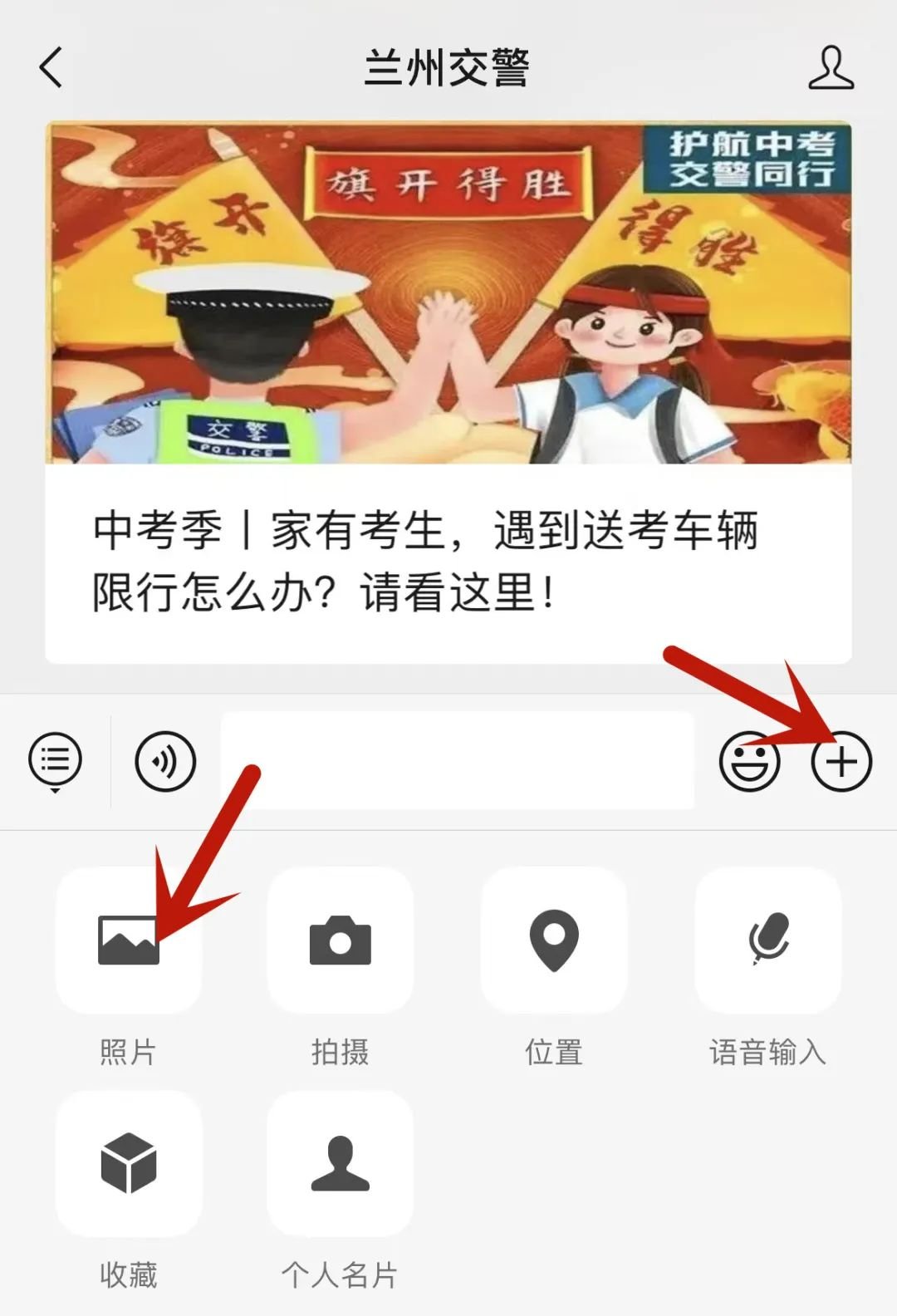Open the emoji picker
Screen dimensions: 897x1316
point(749,760)
